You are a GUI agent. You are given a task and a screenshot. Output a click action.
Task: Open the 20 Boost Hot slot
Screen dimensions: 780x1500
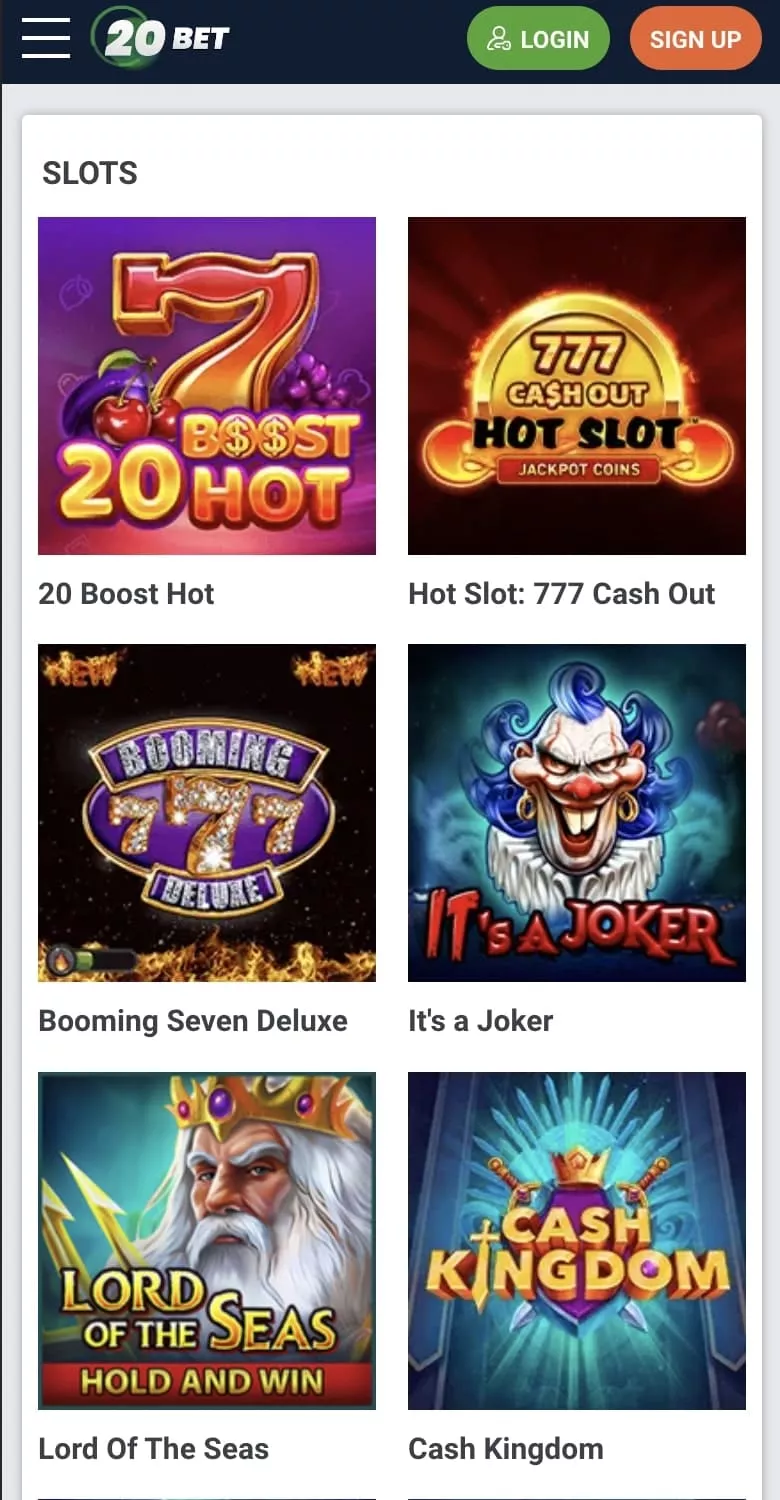207,385
